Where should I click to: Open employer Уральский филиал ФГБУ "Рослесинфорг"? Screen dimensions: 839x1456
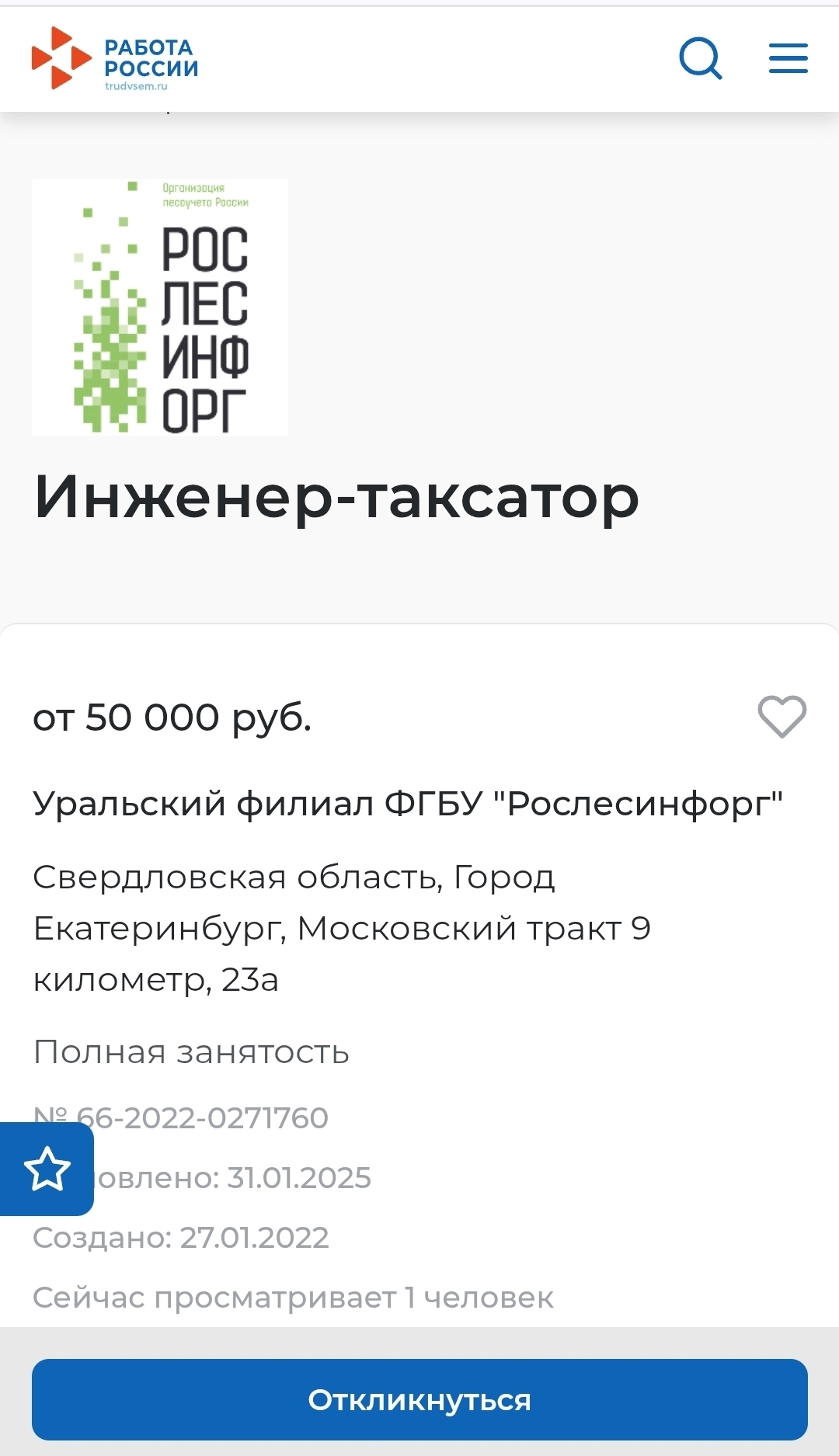click(408, 804)
